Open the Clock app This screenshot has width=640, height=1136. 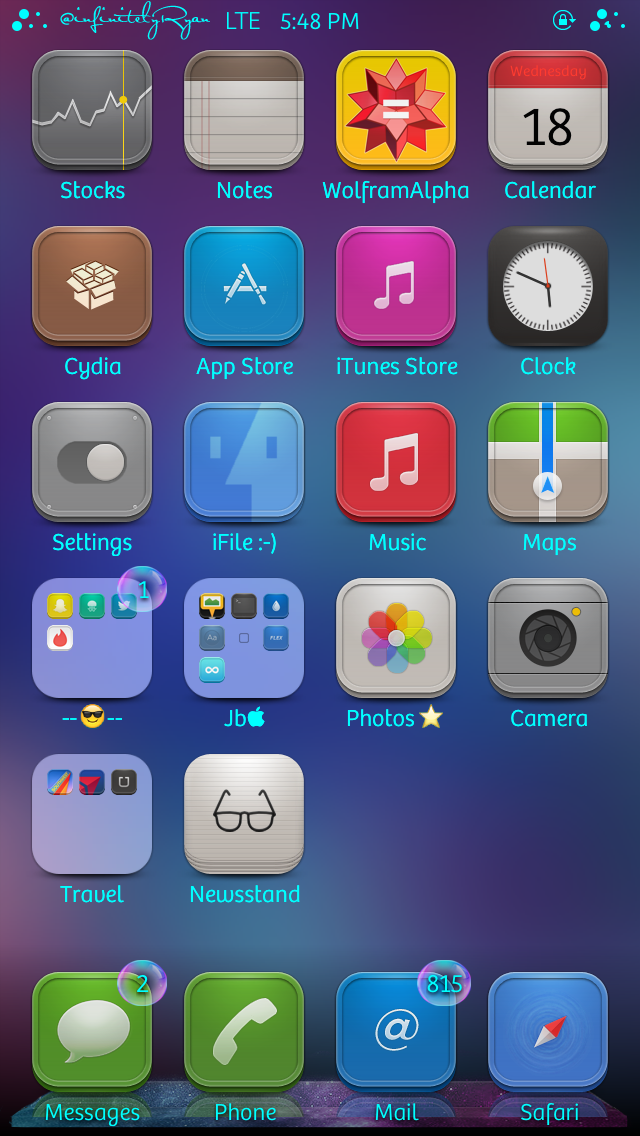pos(548,285)
